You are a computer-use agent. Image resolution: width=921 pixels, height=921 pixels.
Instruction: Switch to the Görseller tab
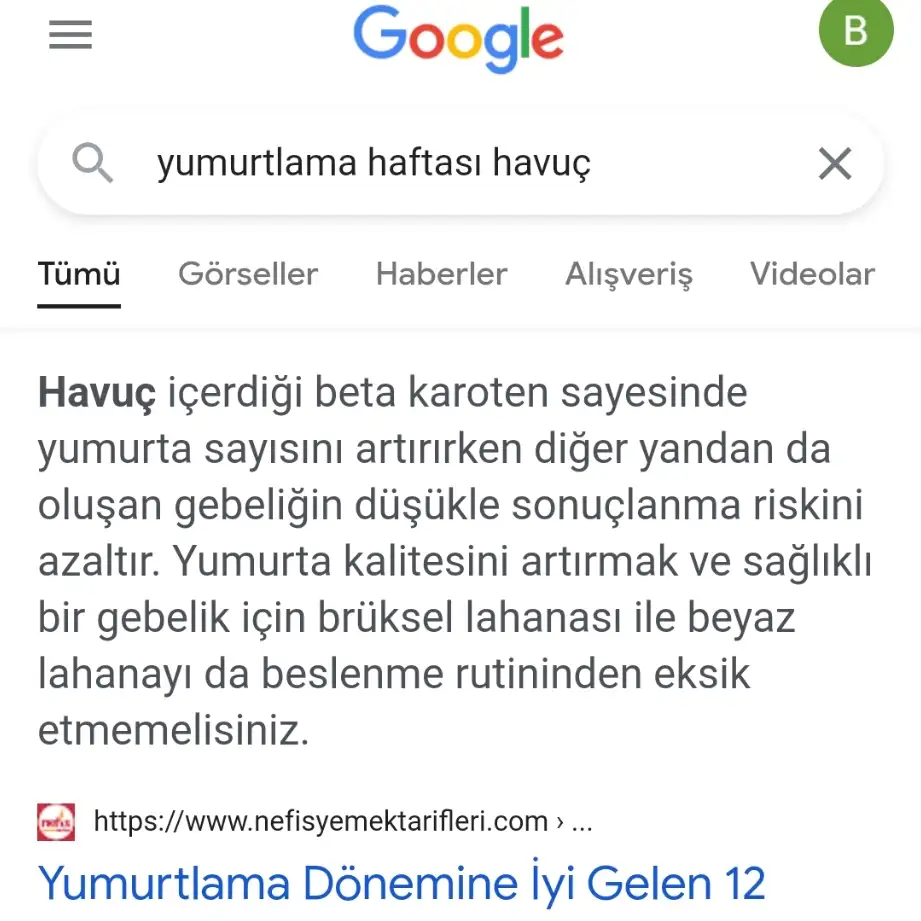click(248, 274)
